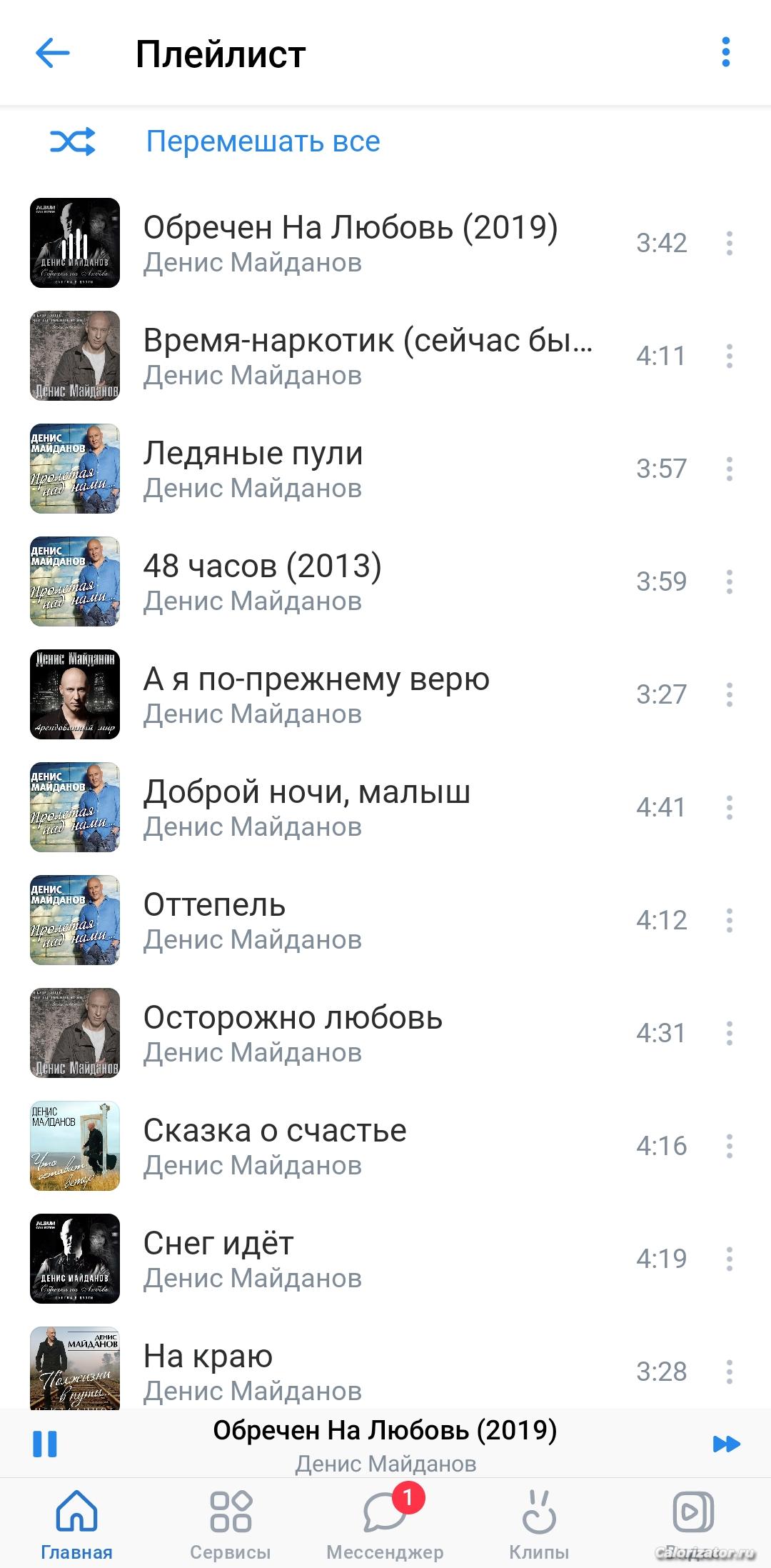Start the song Доброй ночи, малыш

point(385,807)
